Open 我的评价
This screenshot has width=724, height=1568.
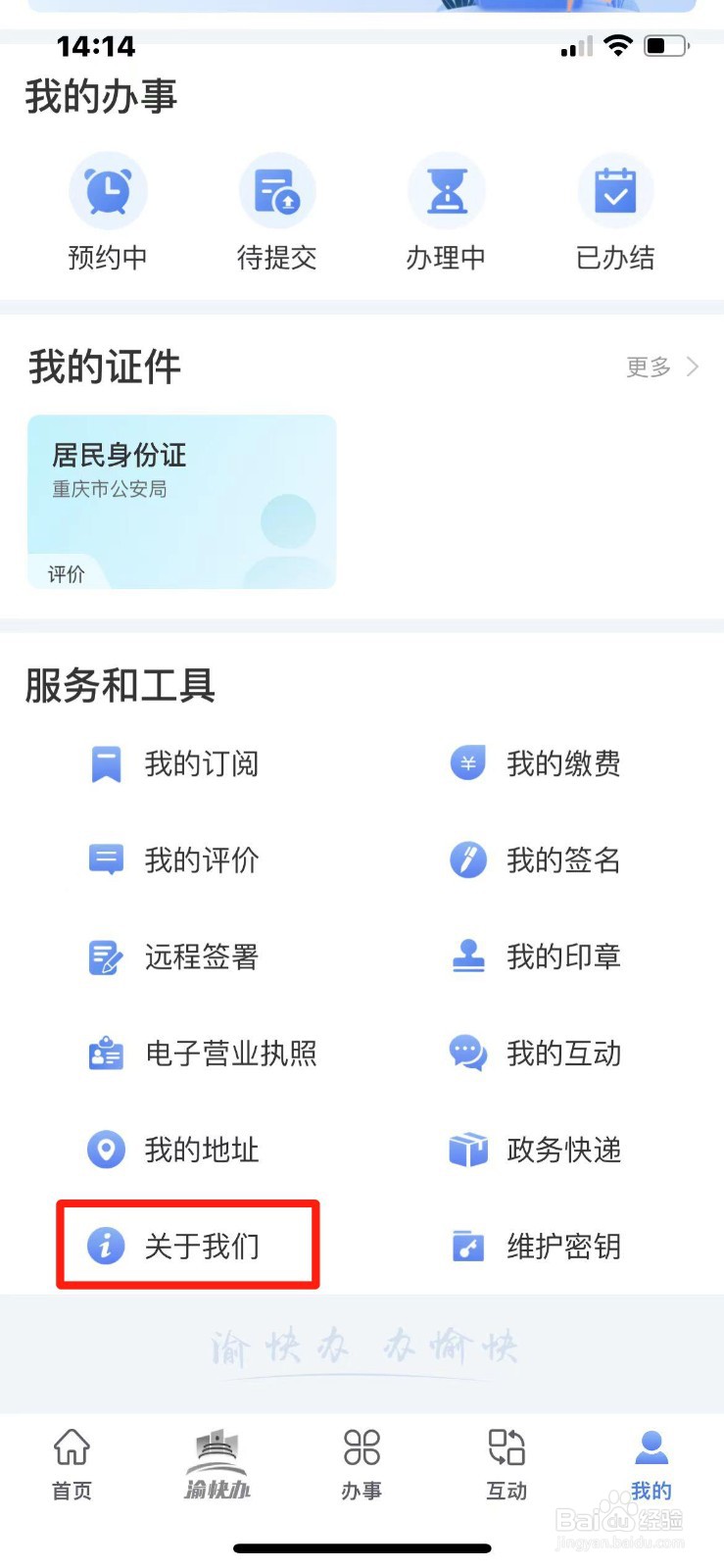click(174, 859)
